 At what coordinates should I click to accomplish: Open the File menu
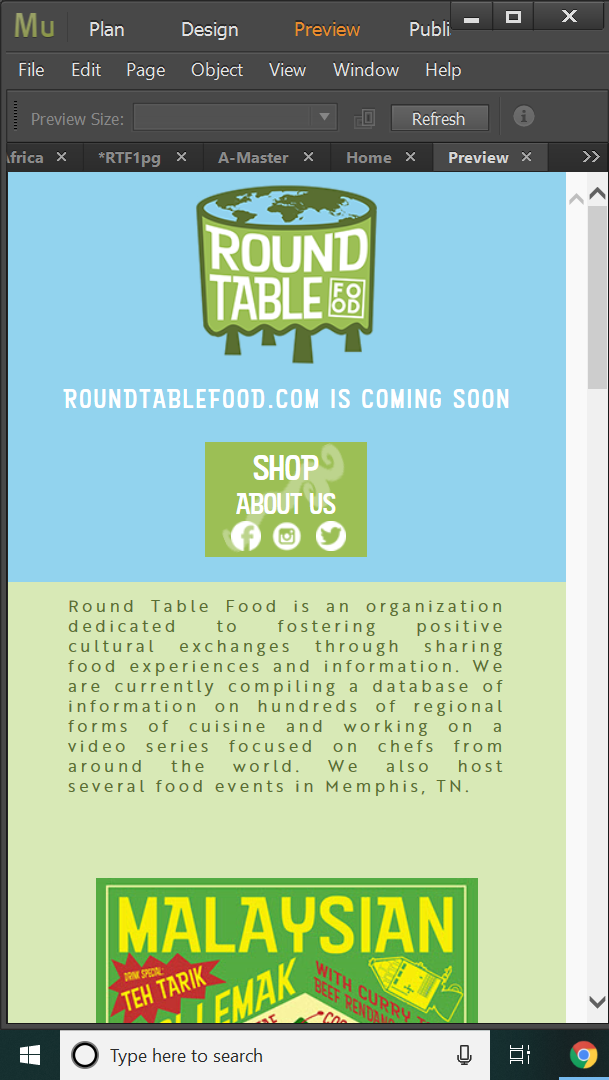click(31, 70)
